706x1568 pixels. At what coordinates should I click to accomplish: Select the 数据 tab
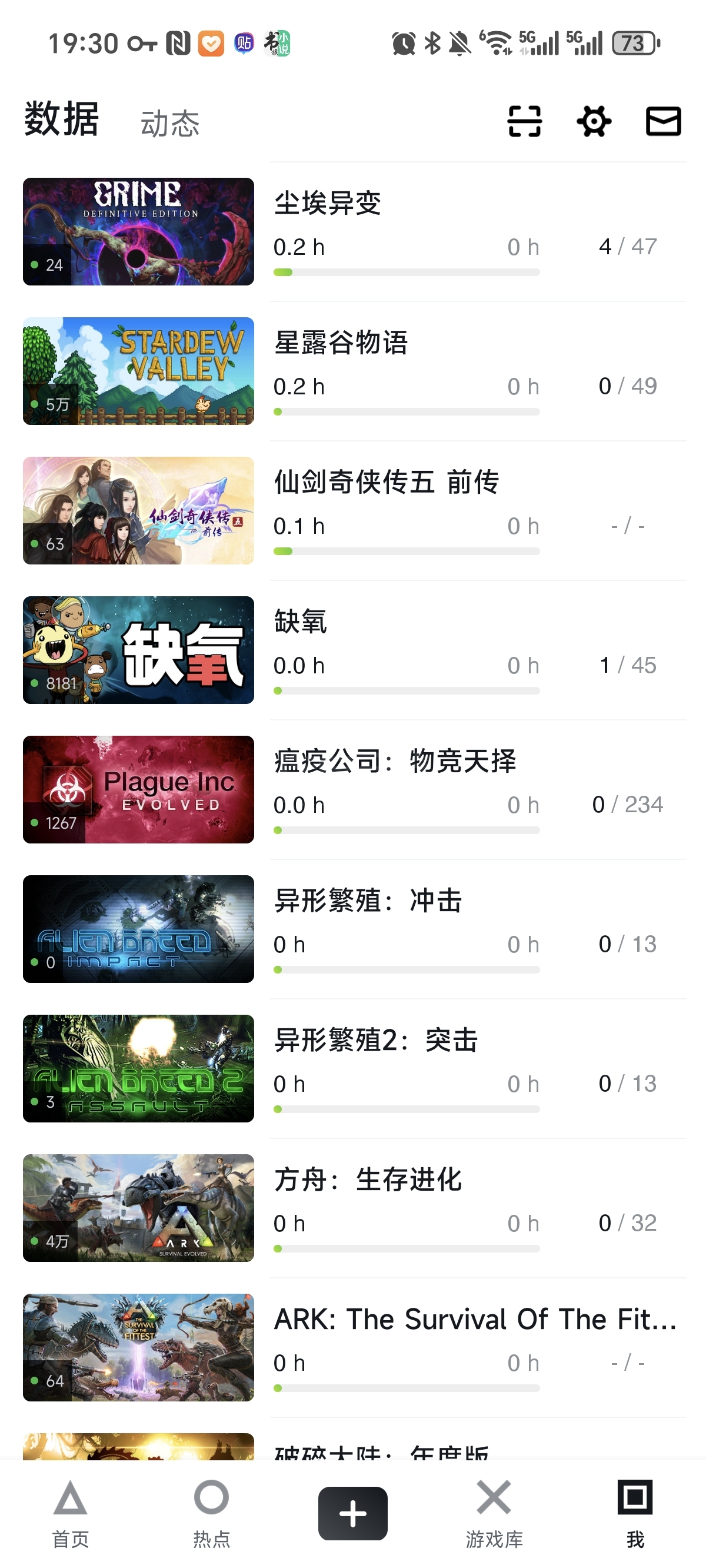(61, 119)
